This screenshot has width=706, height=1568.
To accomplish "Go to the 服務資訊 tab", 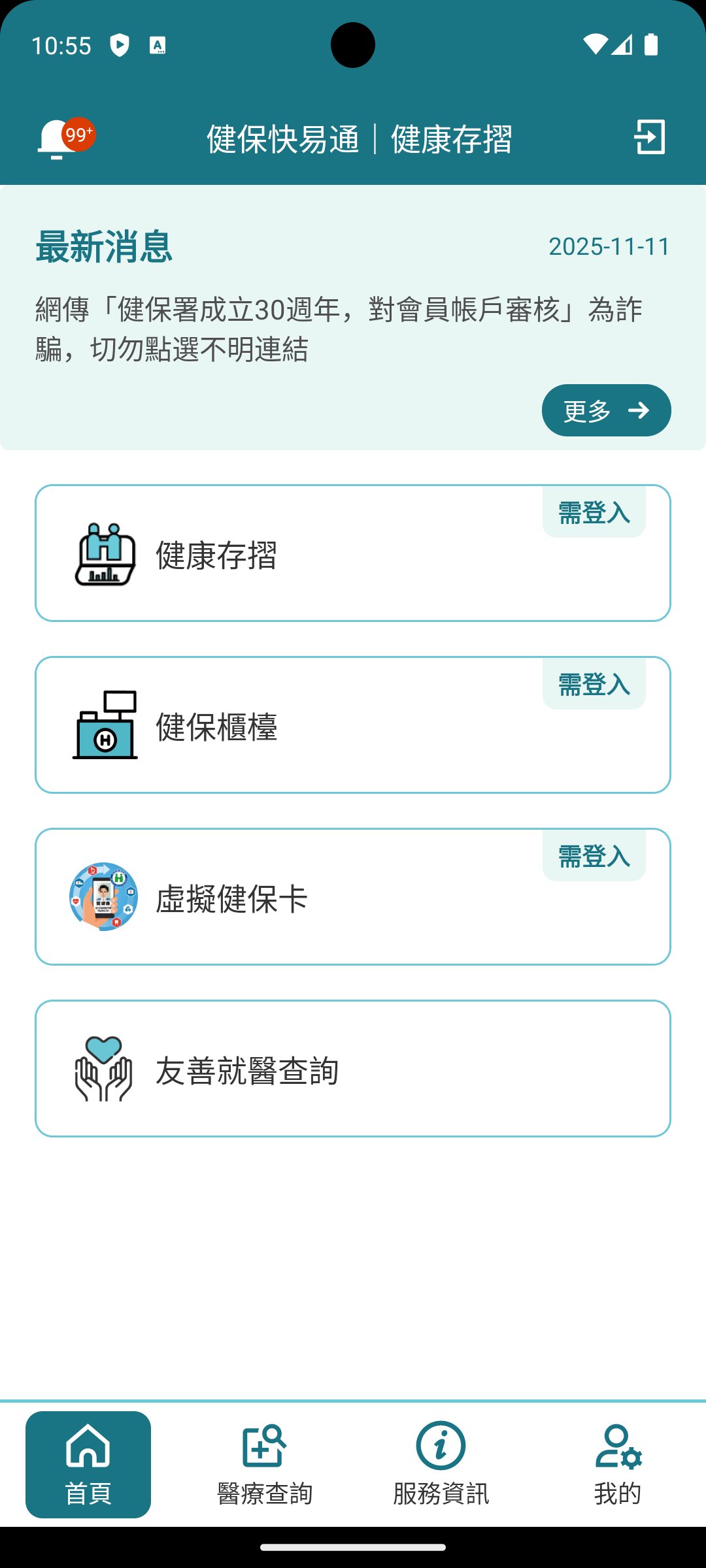I will pos(441,1465).
